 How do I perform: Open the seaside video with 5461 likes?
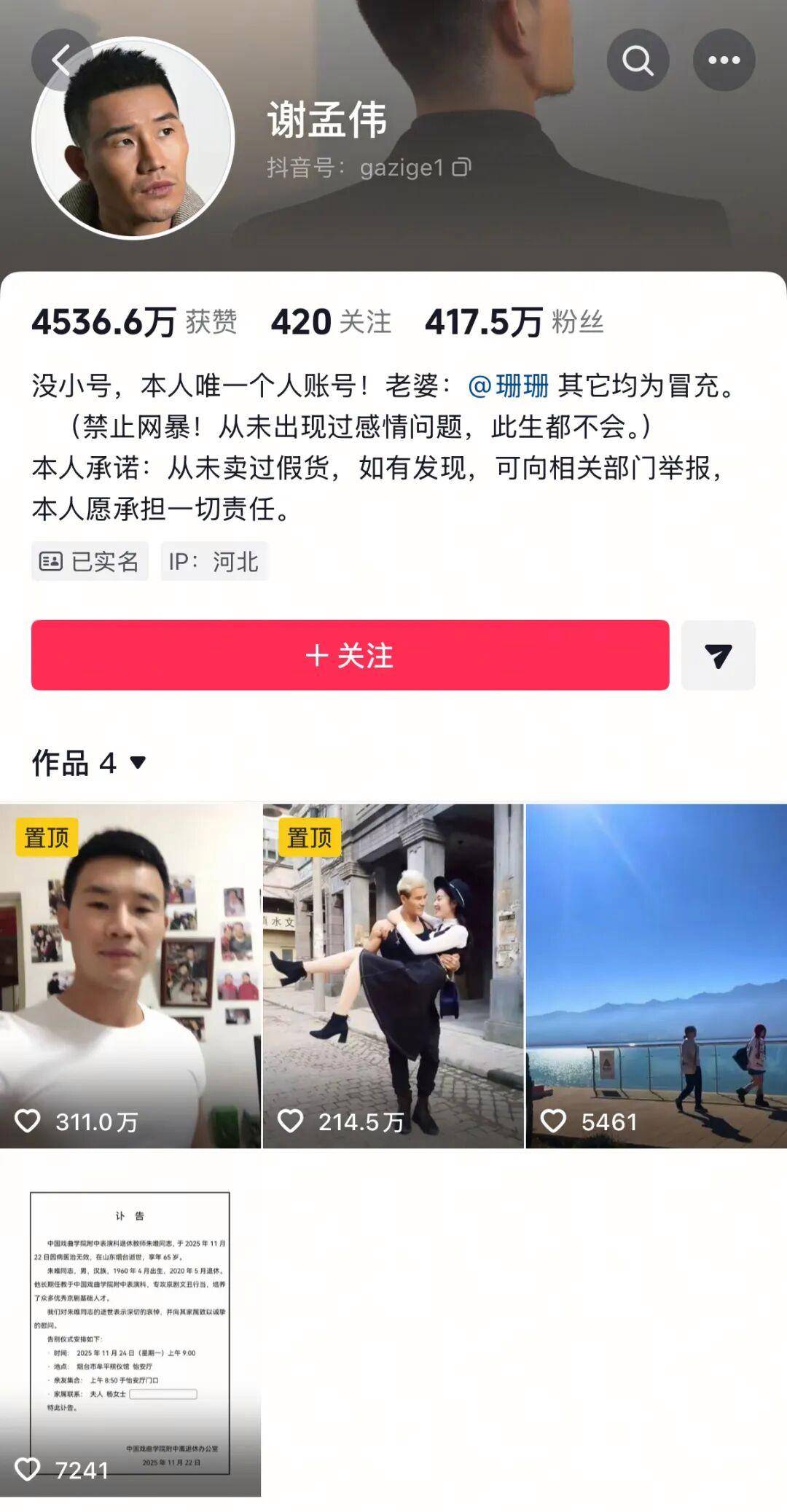click(x=656, y=976)
